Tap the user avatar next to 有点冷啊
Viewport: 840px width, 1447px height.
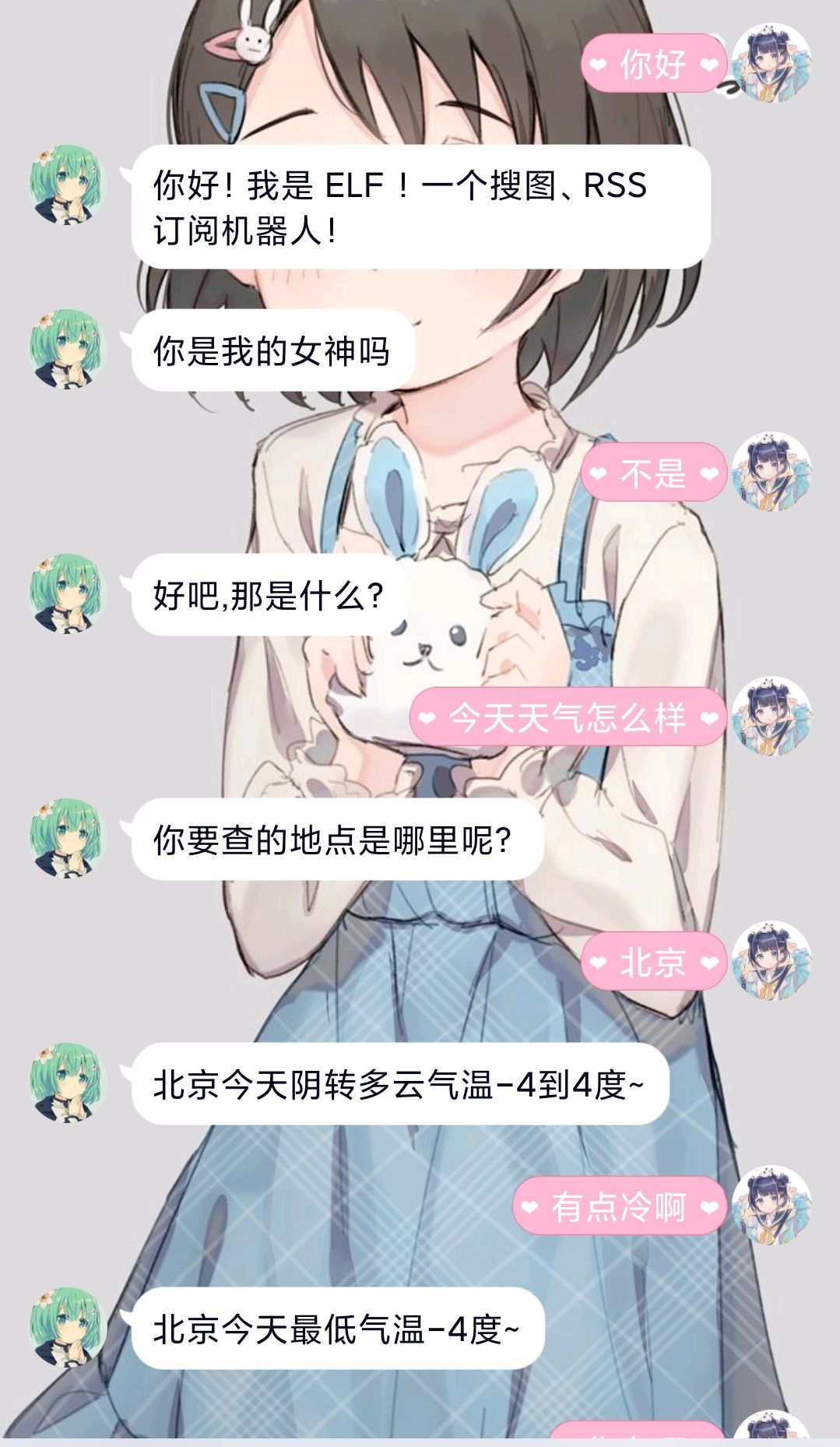click(771, 1206)
